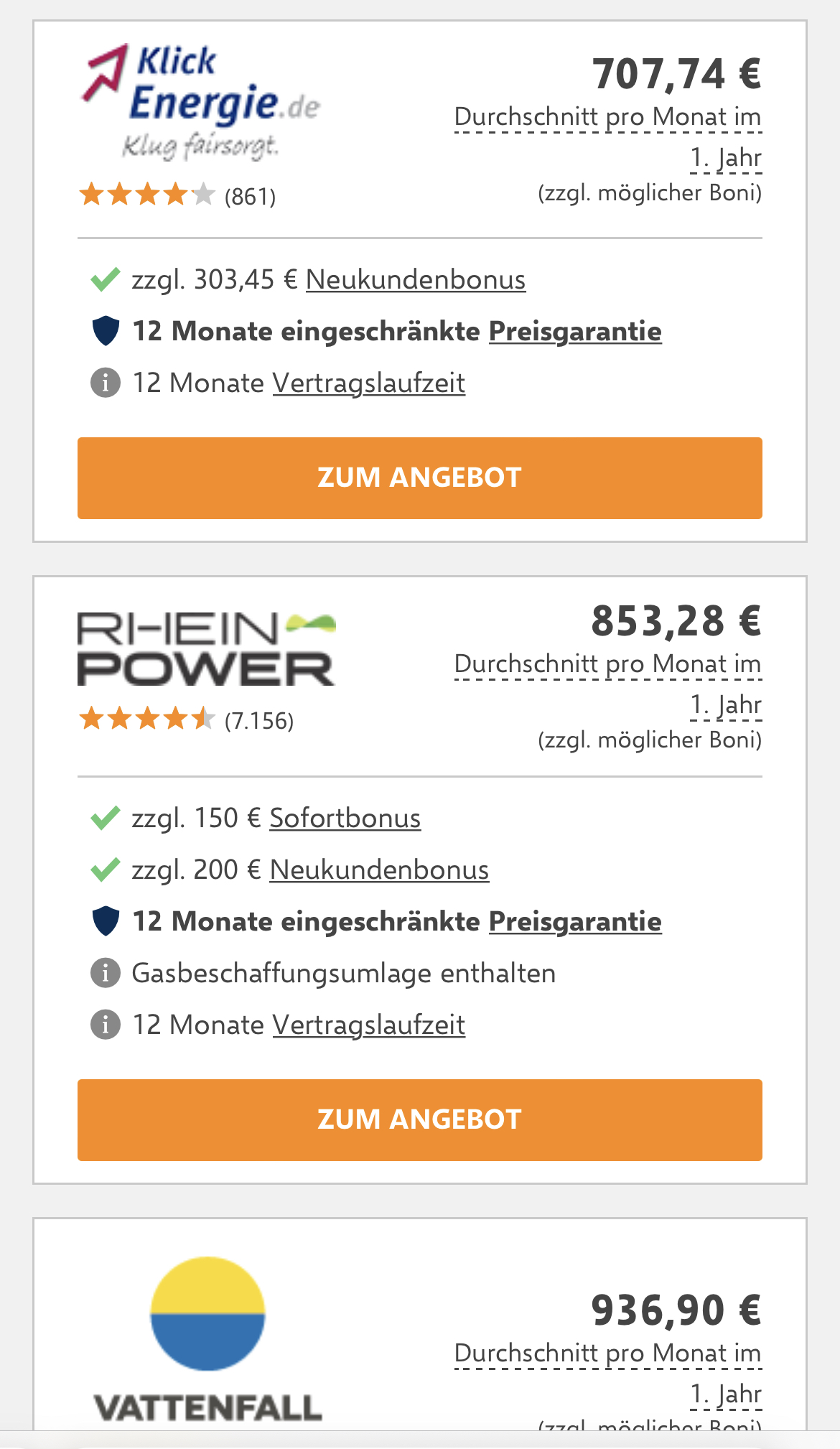Viewport: 840px width, 1449px height.
Task: Open KlickEnergie's Neukundenbonus link
Action: point(416,280)
